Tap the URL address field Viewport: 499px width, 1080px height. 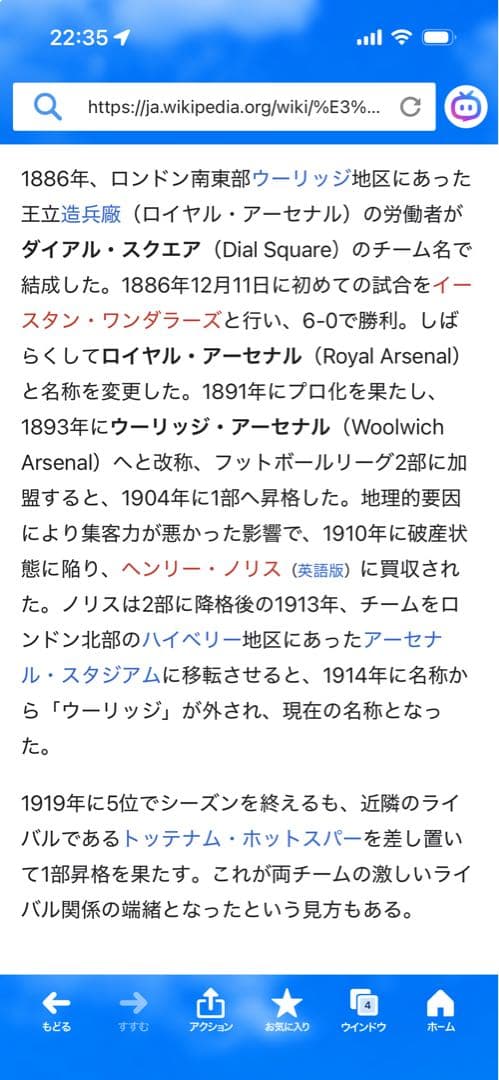[x=234, y=107]
